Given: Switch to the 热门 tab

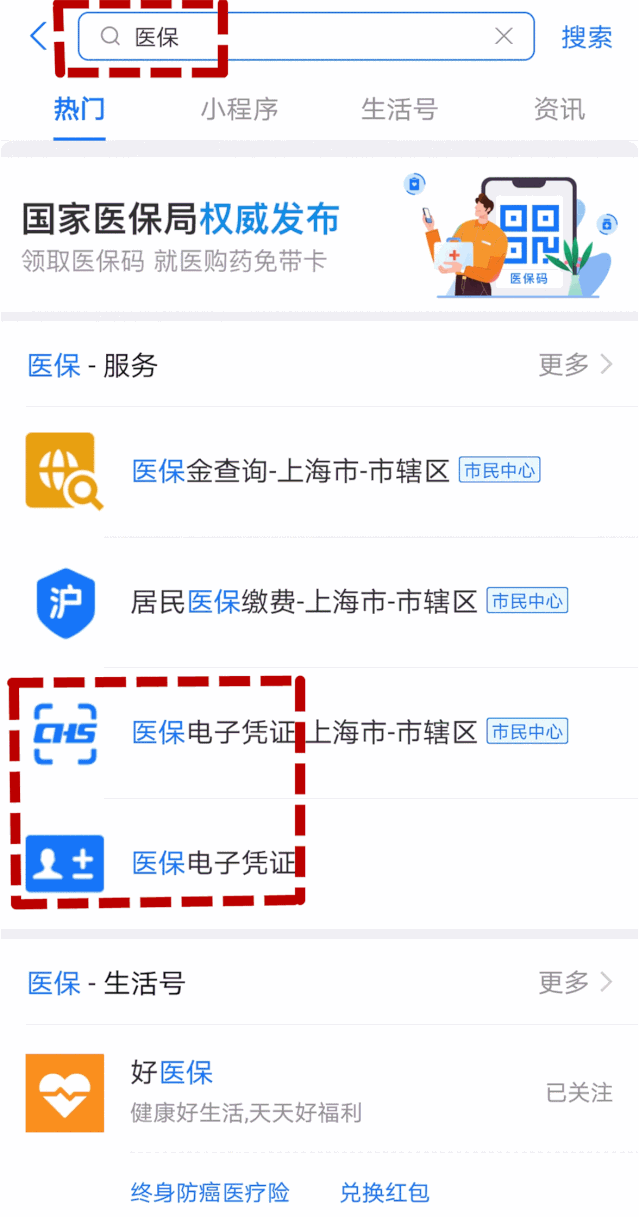Looking at the screenshot, I should [x=79, y=109].
